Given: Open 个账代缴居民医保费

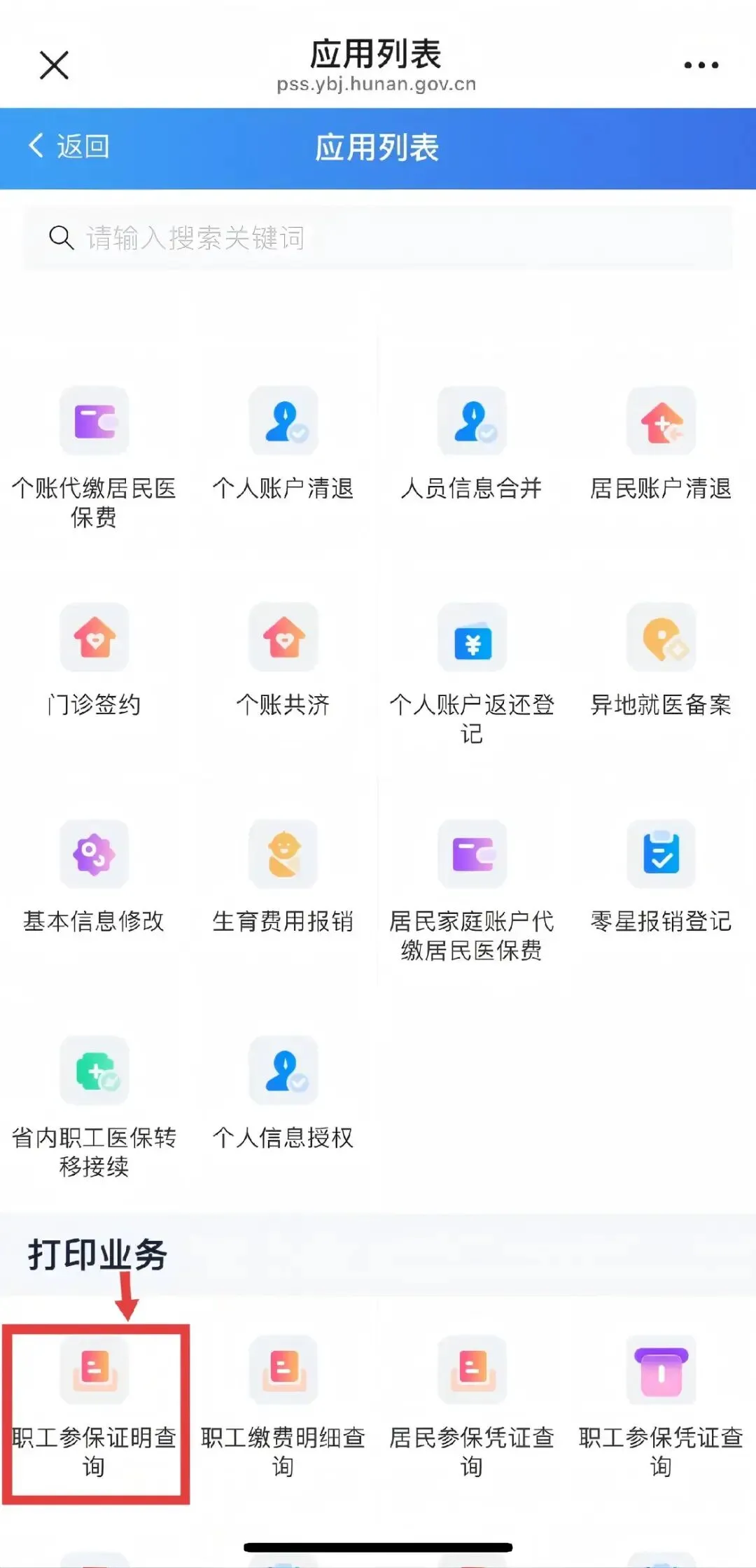Looking at the screenshot, I should [94, 458].
